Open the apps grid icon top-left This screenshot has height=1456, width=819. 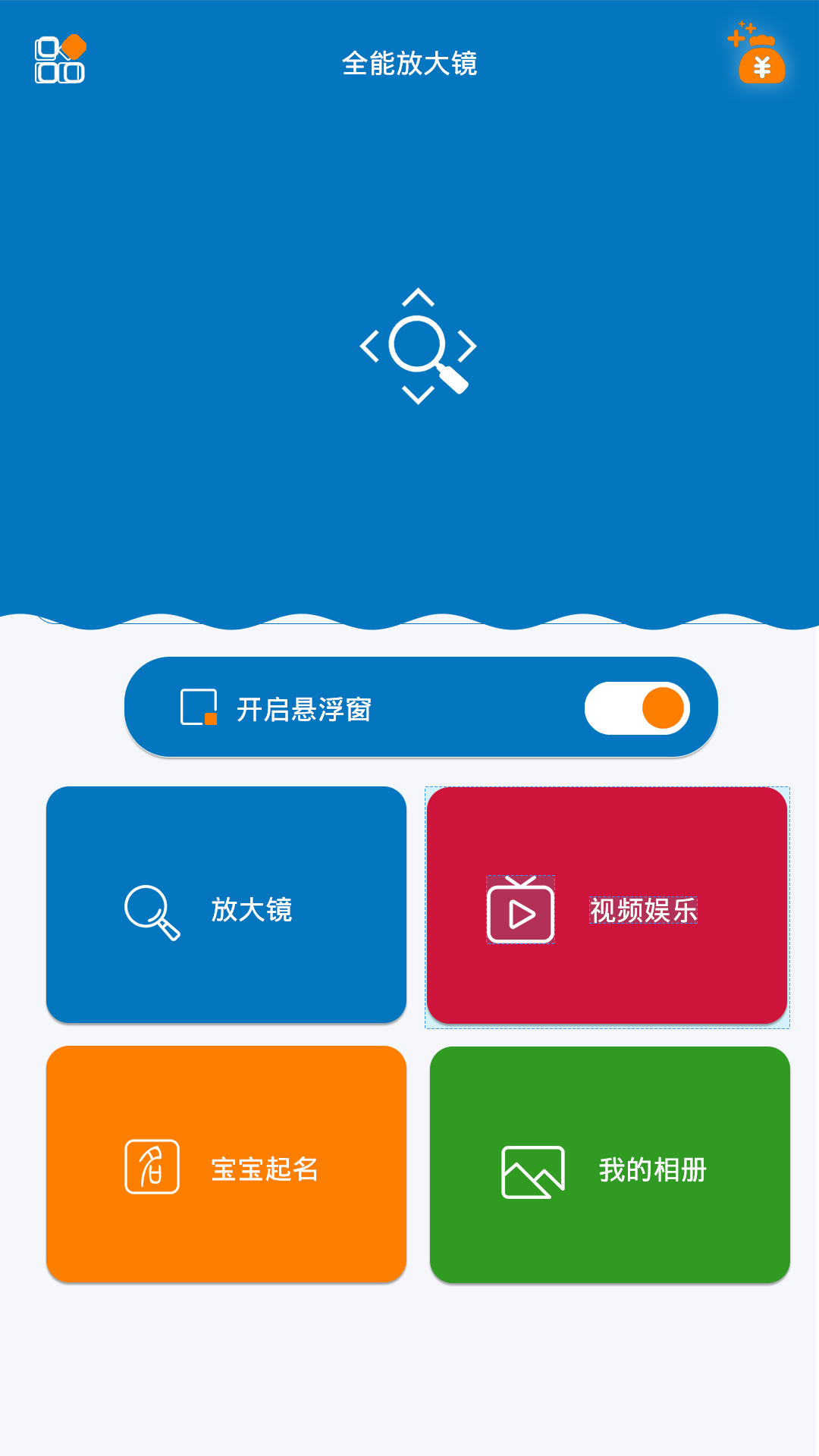60,59
